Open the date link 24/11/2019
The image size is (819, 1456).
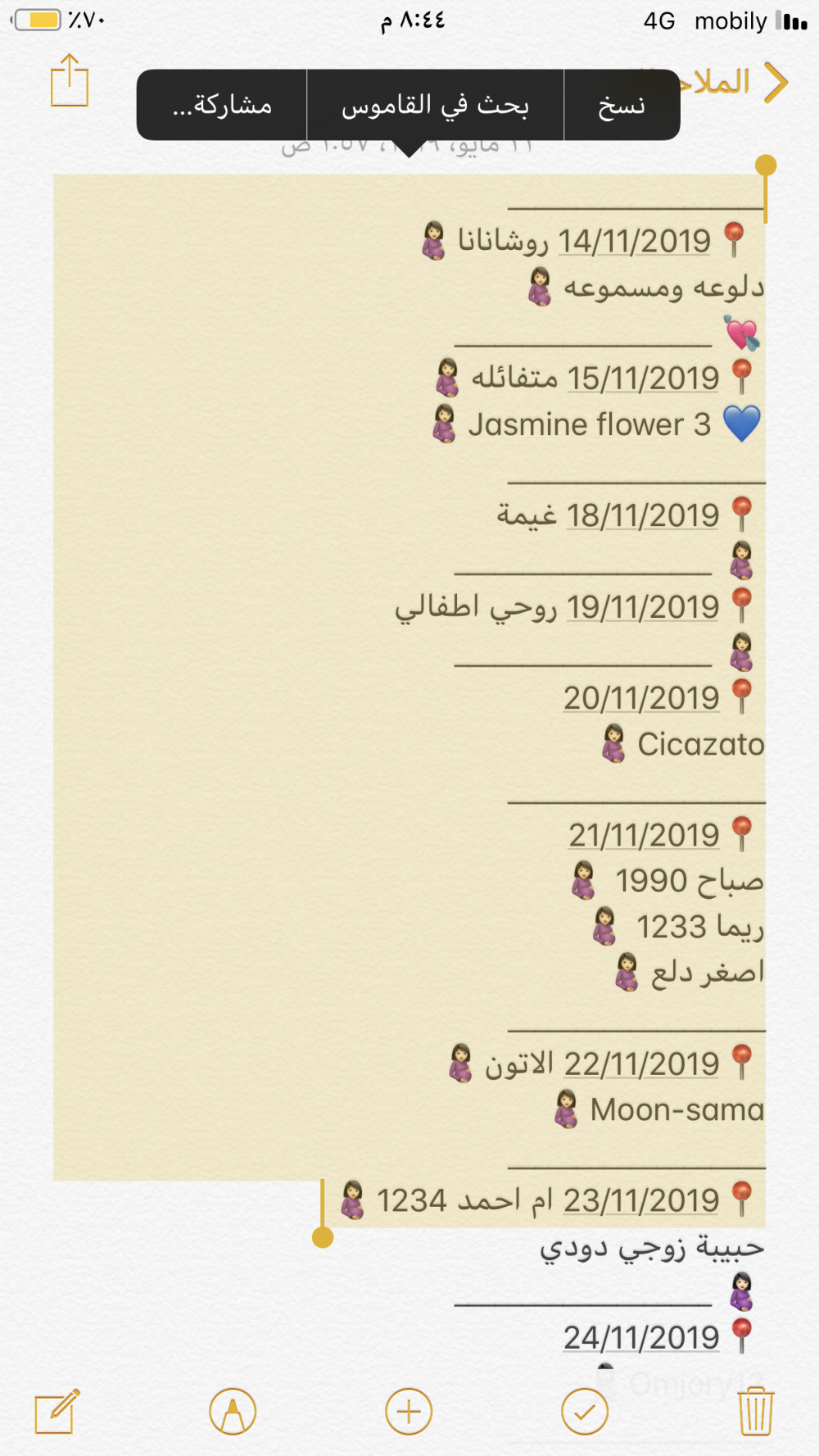tap(640, 1337)
